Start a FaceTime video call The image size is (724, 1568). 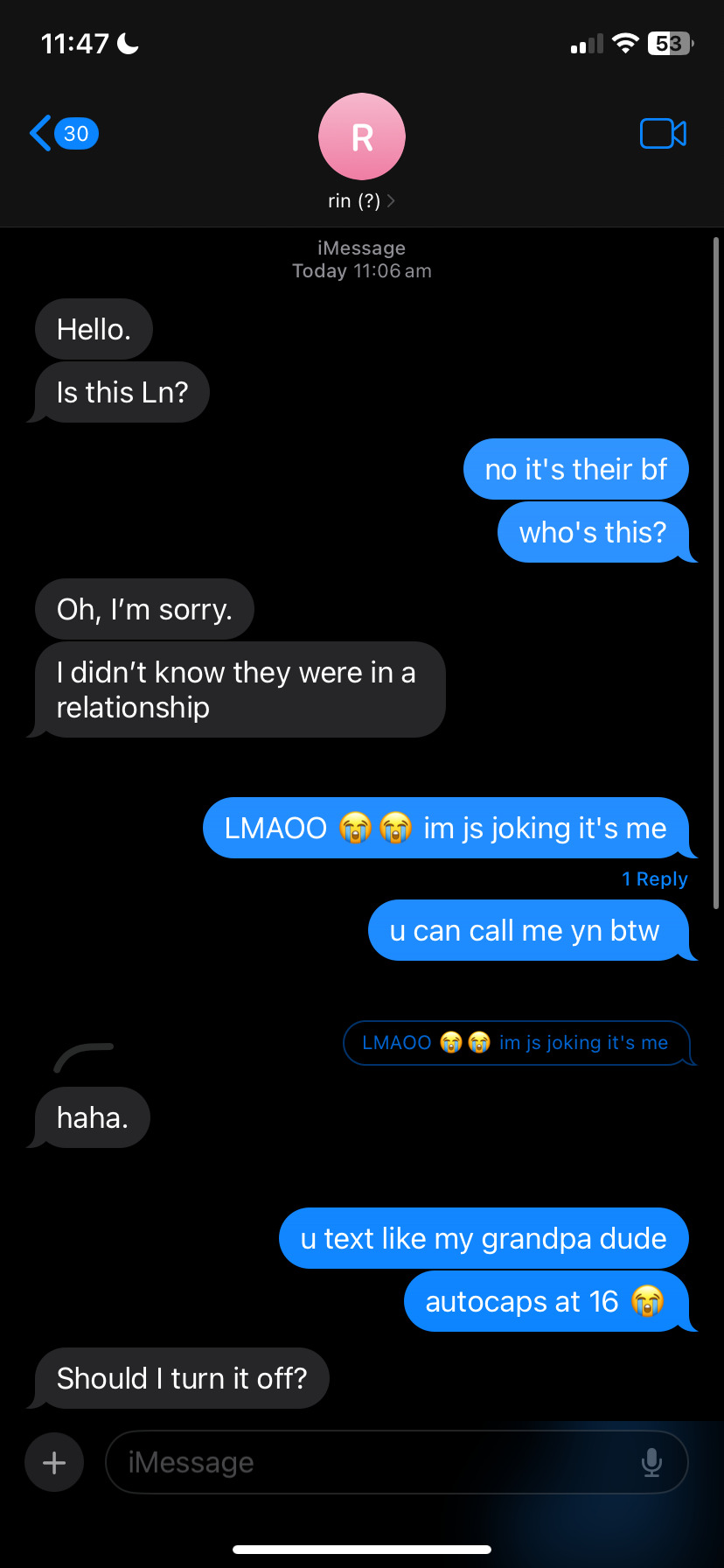point(663,134)
